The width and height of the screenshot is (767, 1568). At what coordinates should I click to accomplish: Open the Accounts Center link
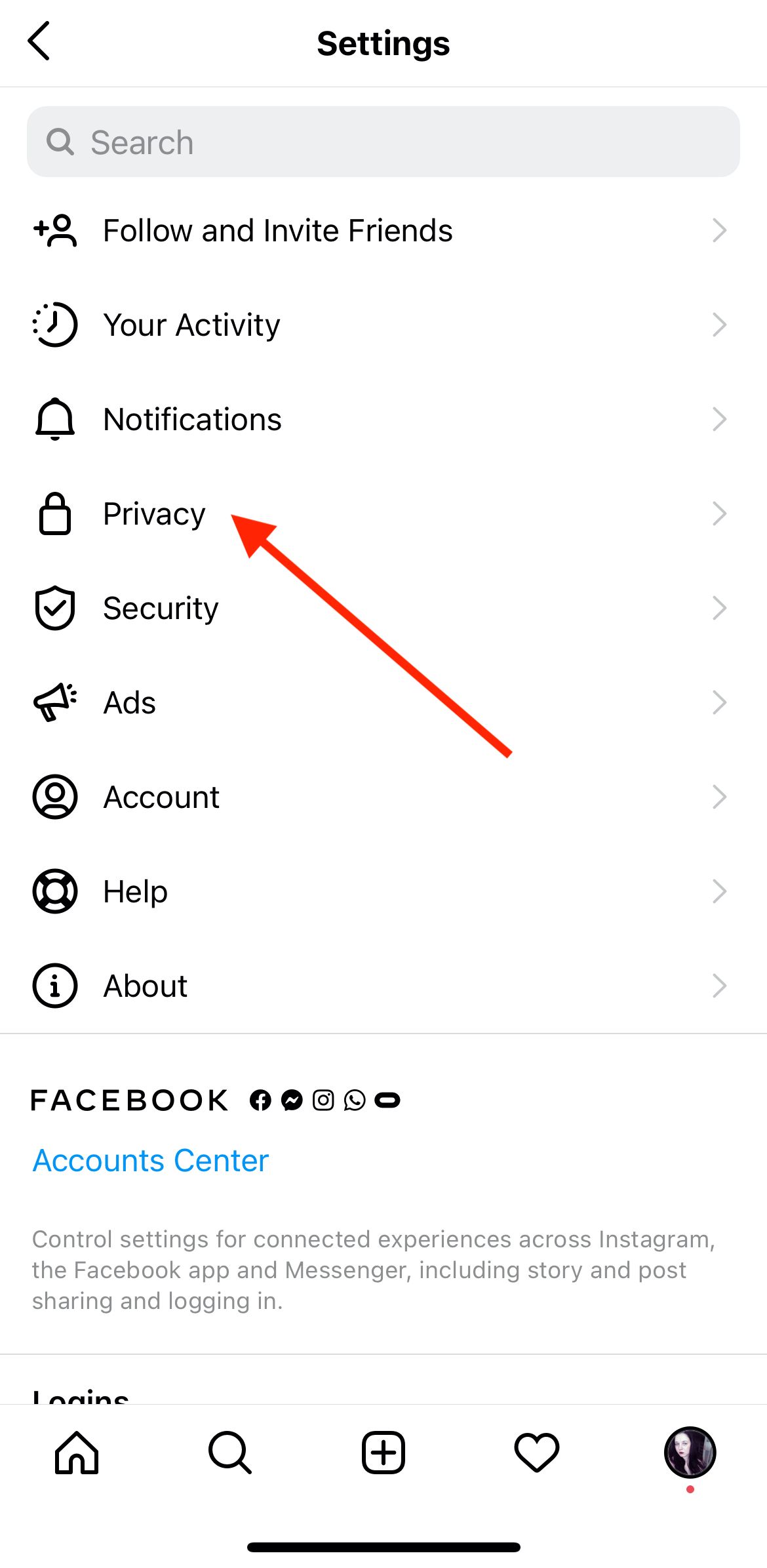[x=151, y=1161]
